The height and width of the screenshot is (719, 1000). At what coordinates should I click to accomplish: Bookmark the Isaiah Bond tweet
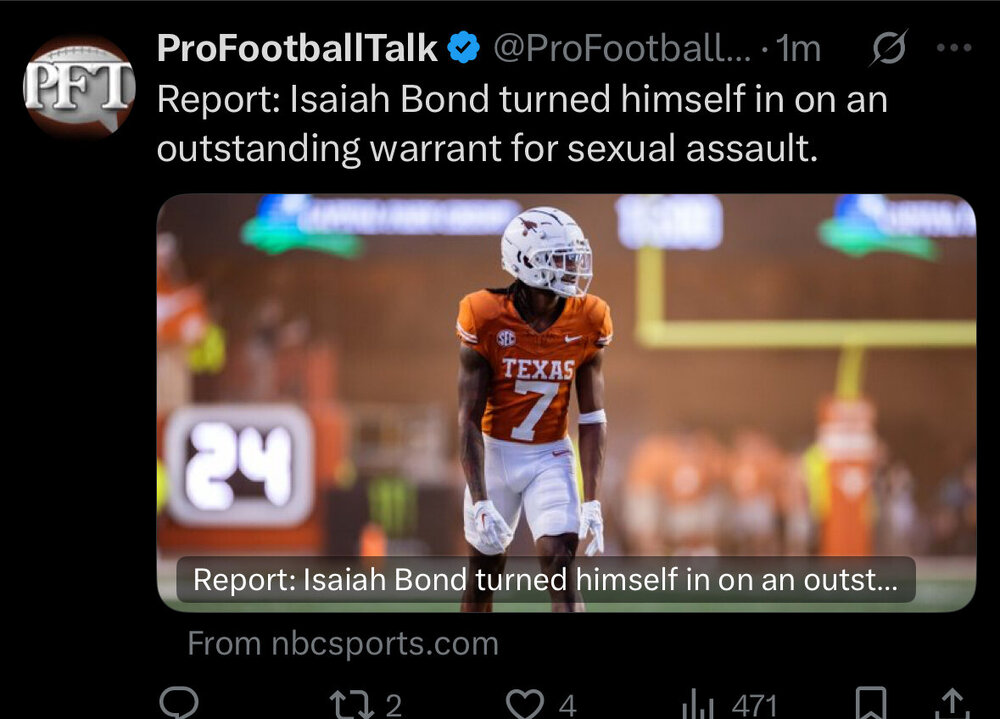pos(870,704)
